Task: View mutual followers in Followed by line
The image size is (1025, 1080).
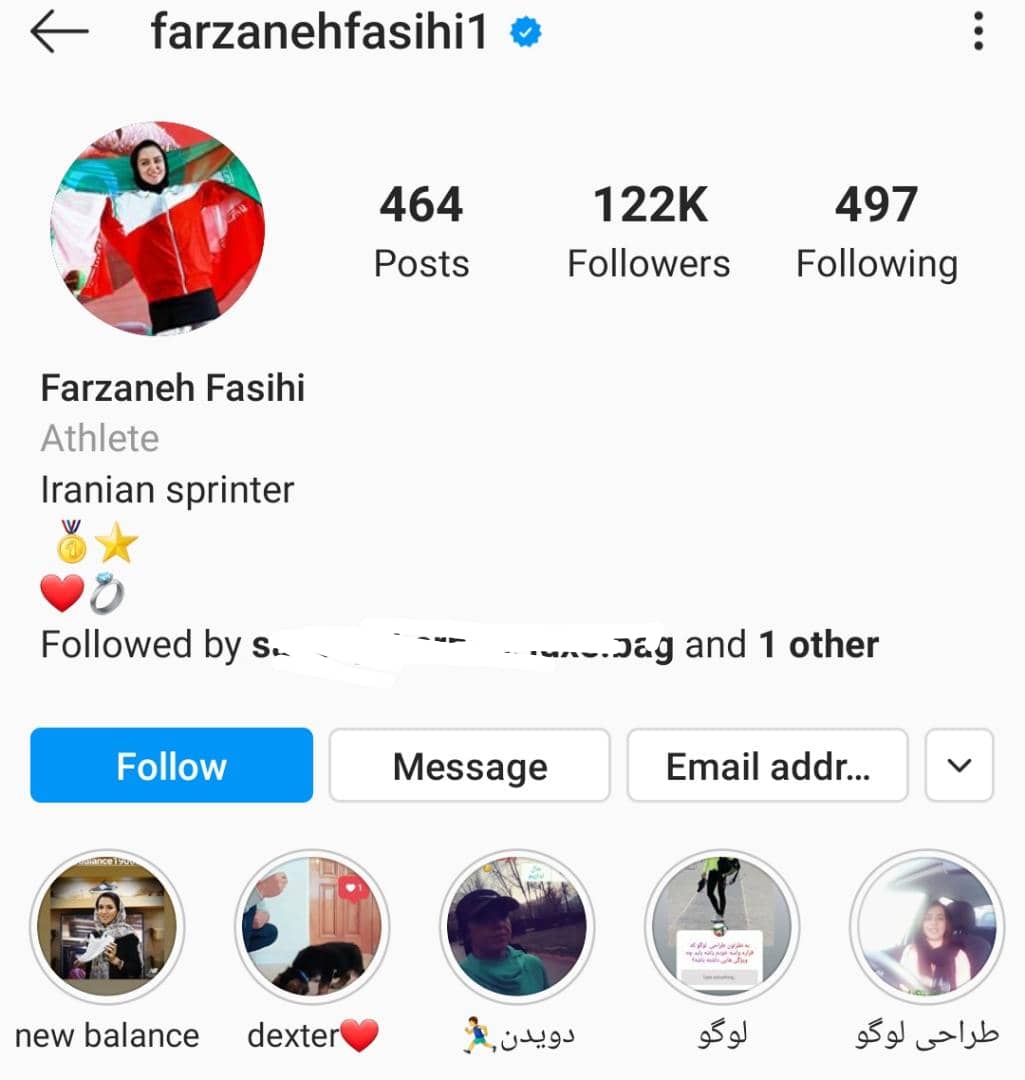Action: point(459,646)
